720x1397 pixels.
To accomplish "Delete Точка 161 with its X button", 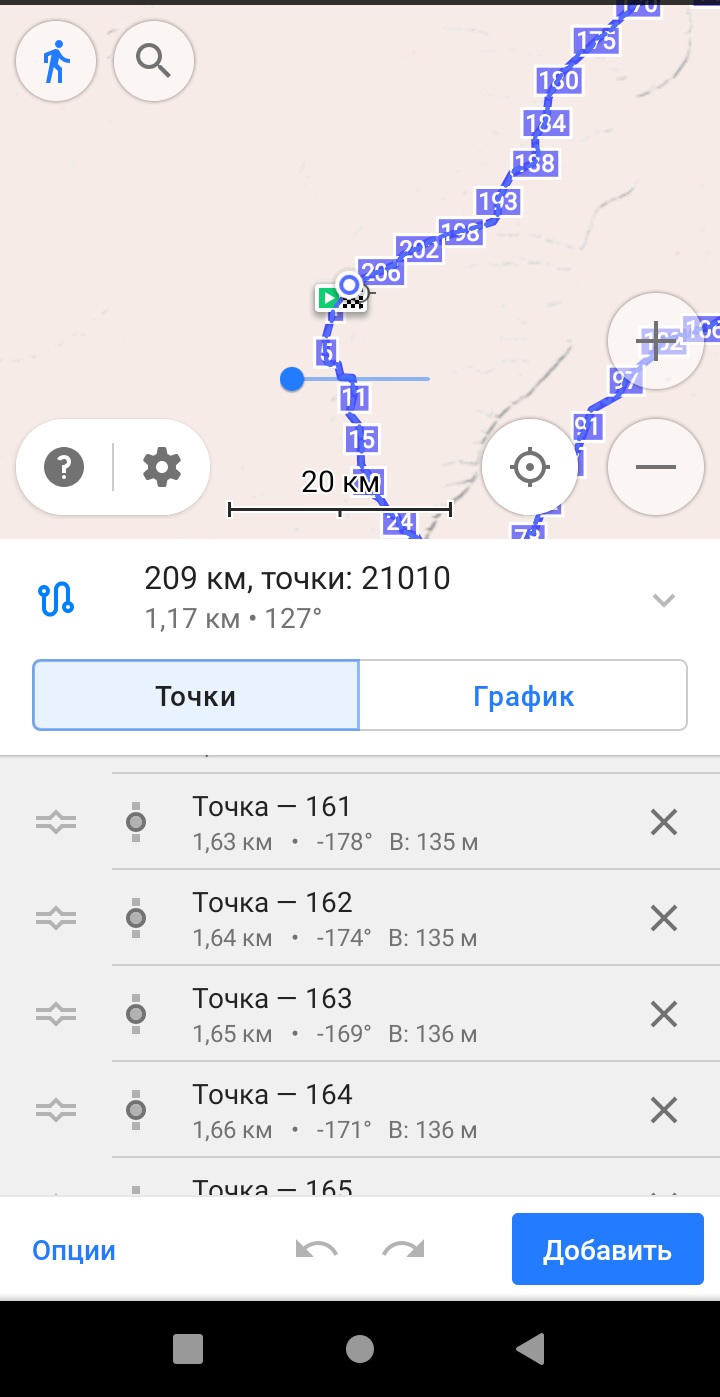I will (x=663, y=821).
